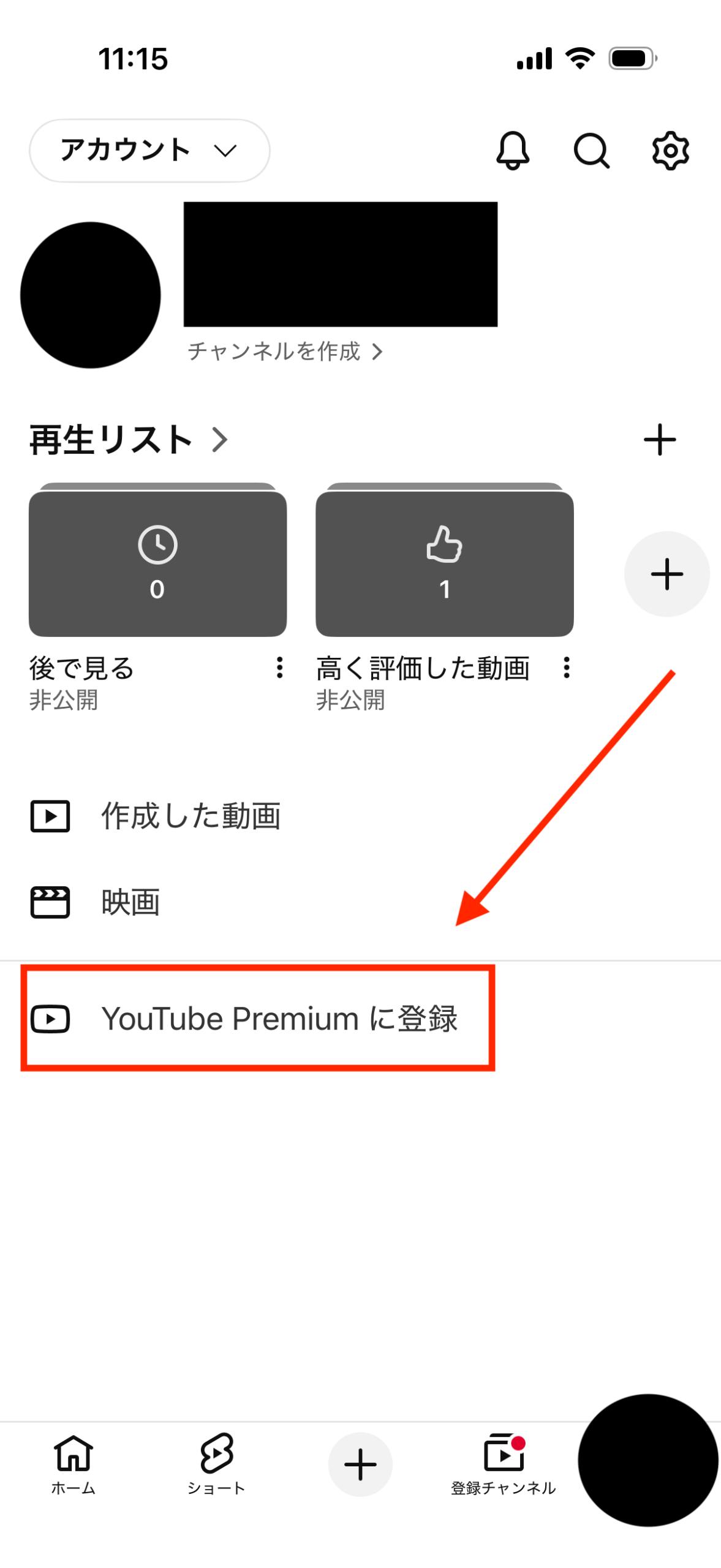Open the 高く評価した動画 playlist
Screen dimensions: 721x1568
click(444, 563)
